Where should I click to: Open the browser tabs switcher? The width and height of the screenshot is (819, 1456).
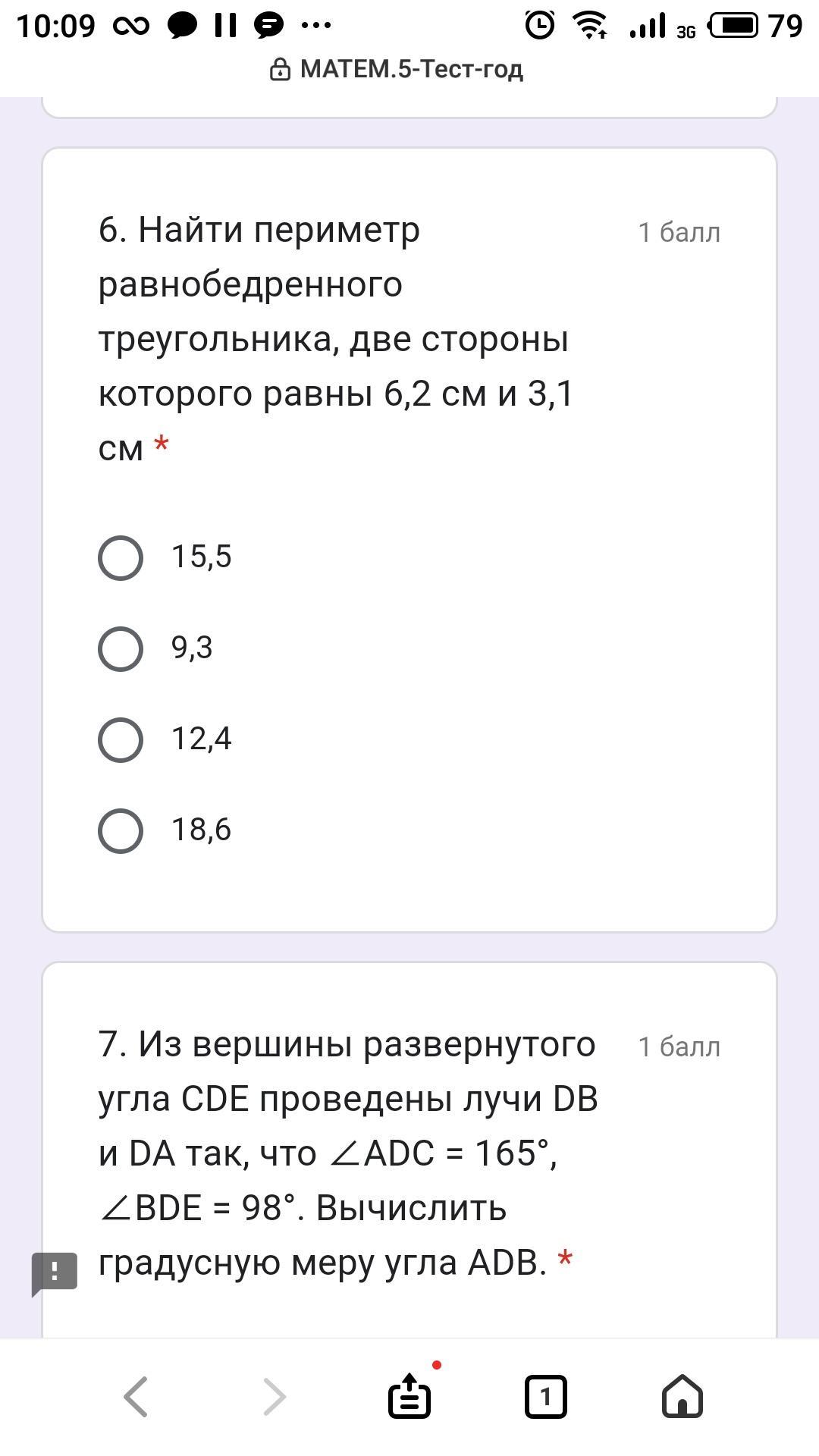tap(545, 1396)
